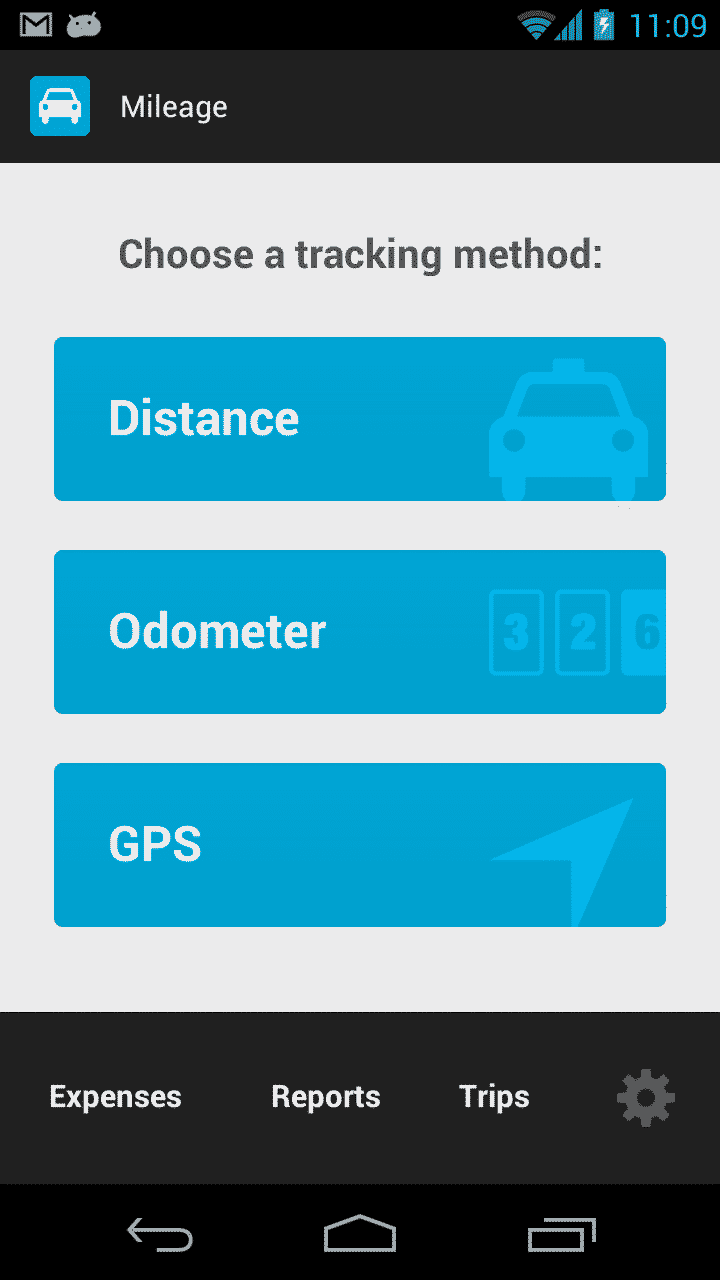Start tracking with GPS
720x1280 pixels.
pyautogui.click(x=360, y=845)
